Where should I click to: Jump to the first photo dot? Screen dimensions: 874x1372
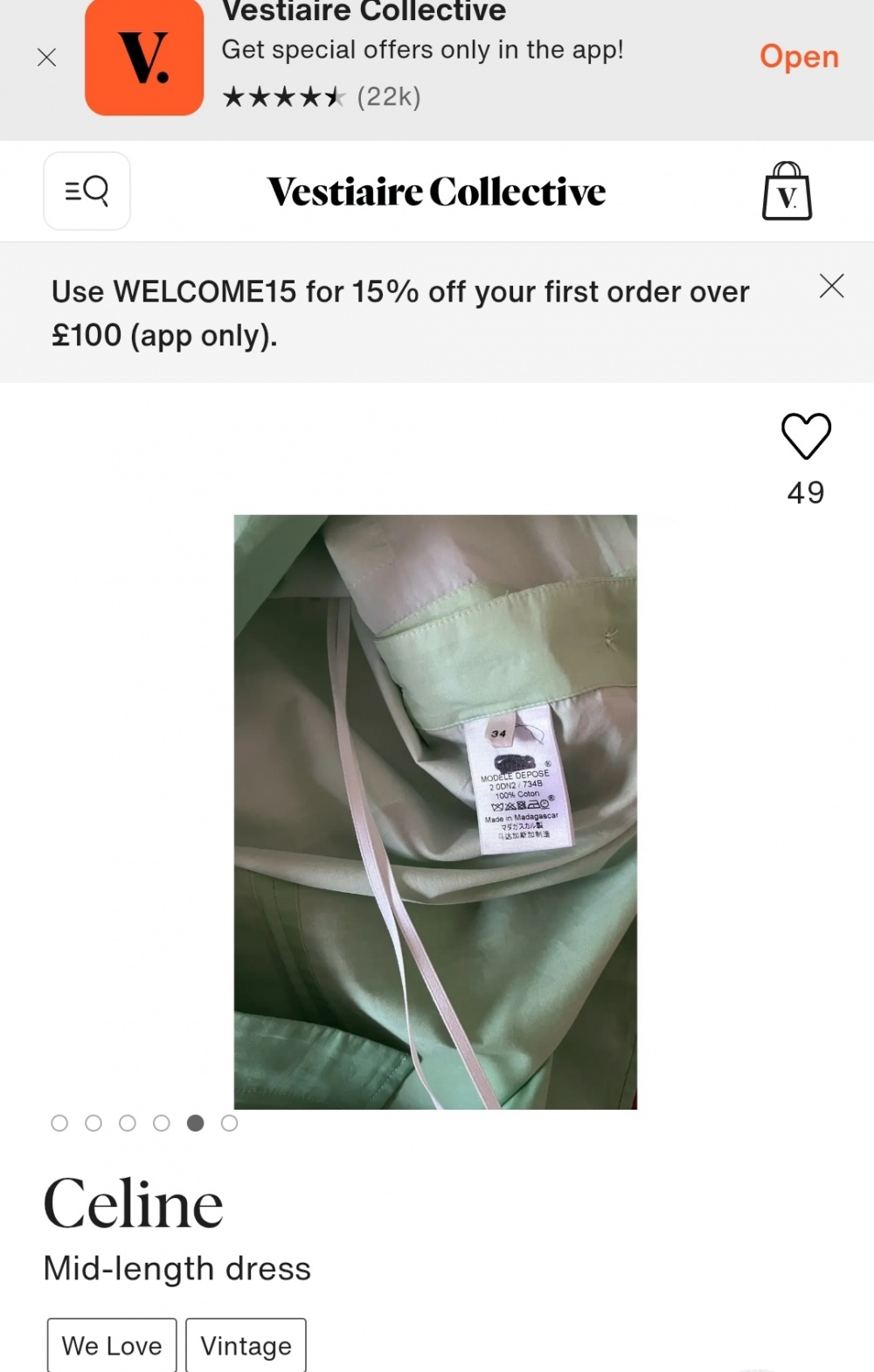[59, 1123]
